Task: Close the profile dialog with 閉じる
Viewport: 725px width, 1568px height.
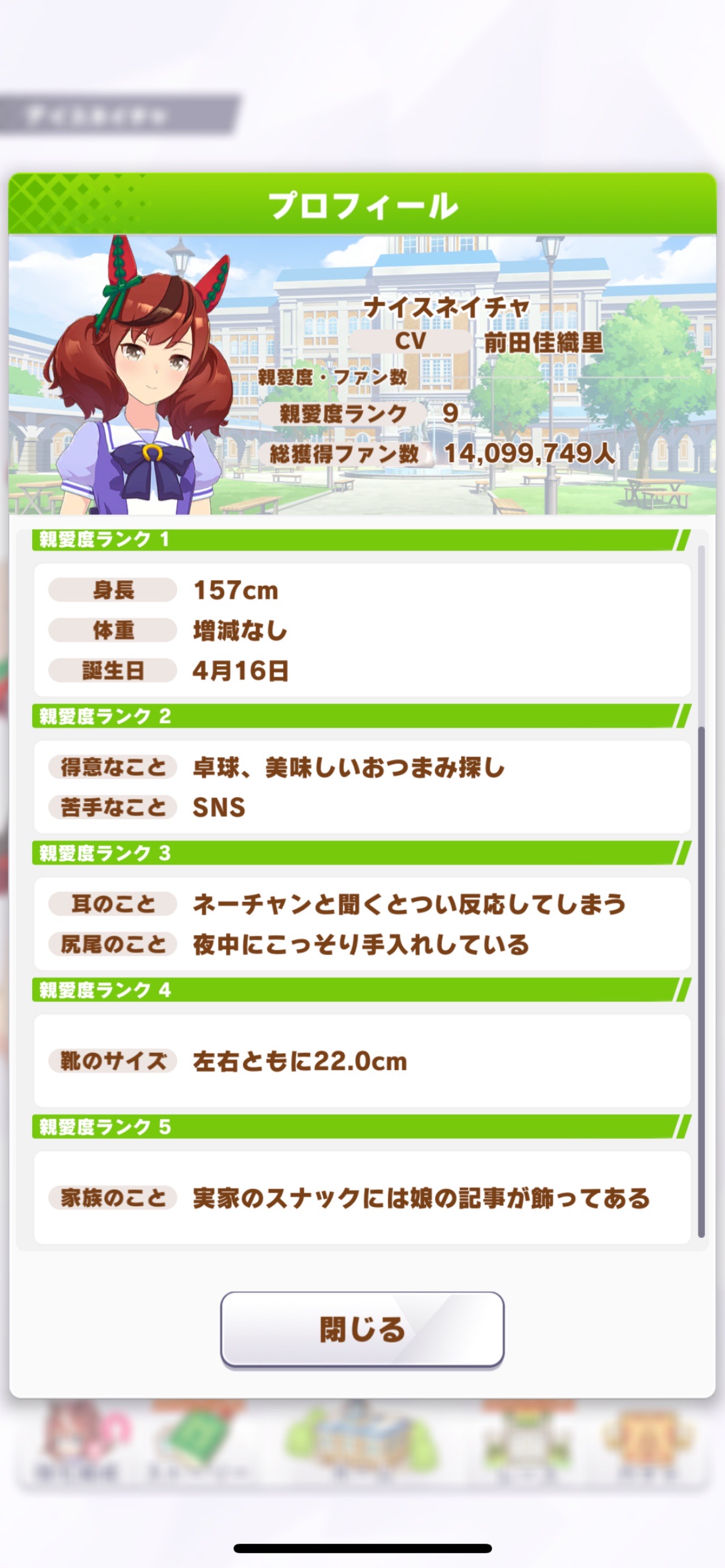Action: (362, 1330)
